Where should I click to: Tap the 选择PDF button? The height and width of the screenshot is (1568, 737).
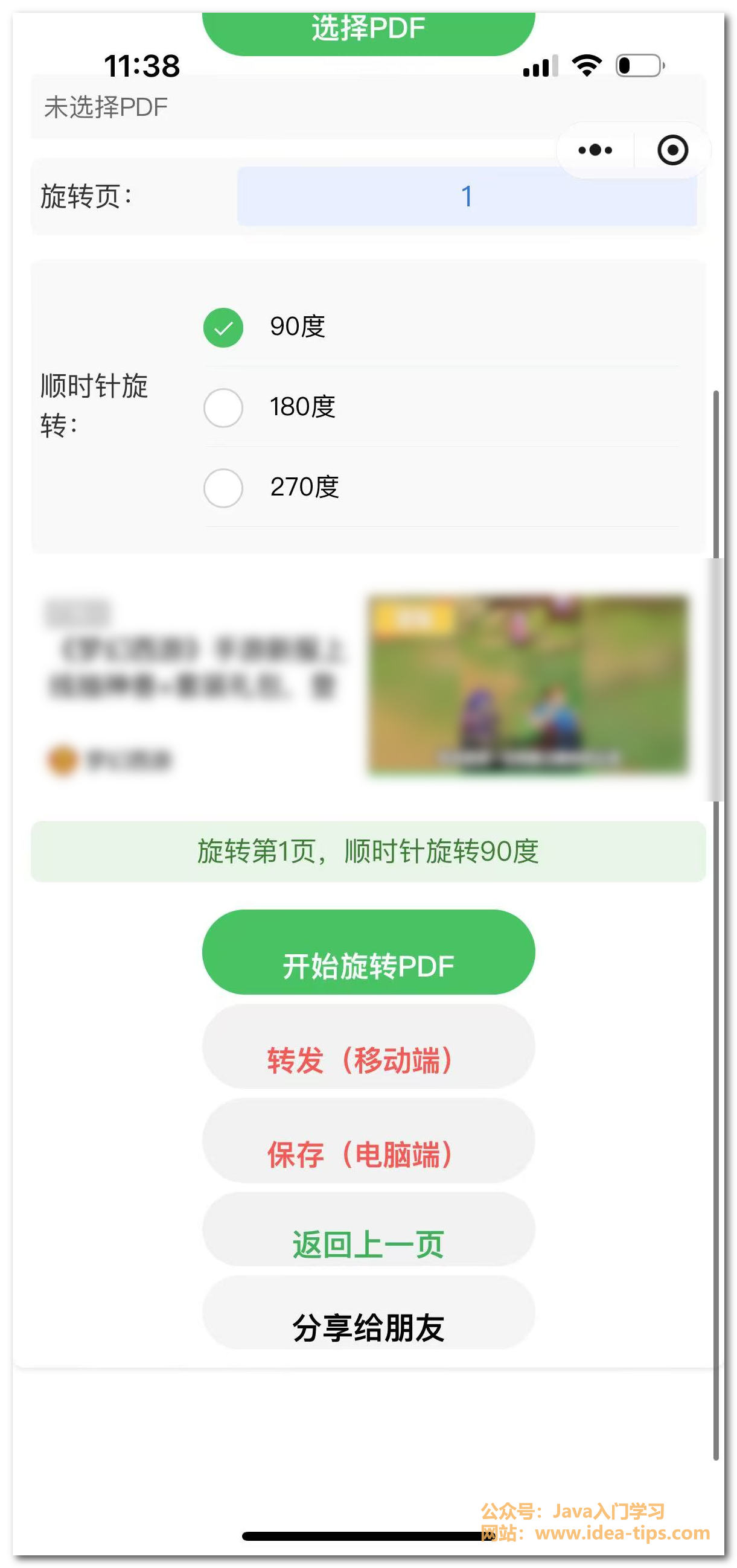tap(368, 30)
